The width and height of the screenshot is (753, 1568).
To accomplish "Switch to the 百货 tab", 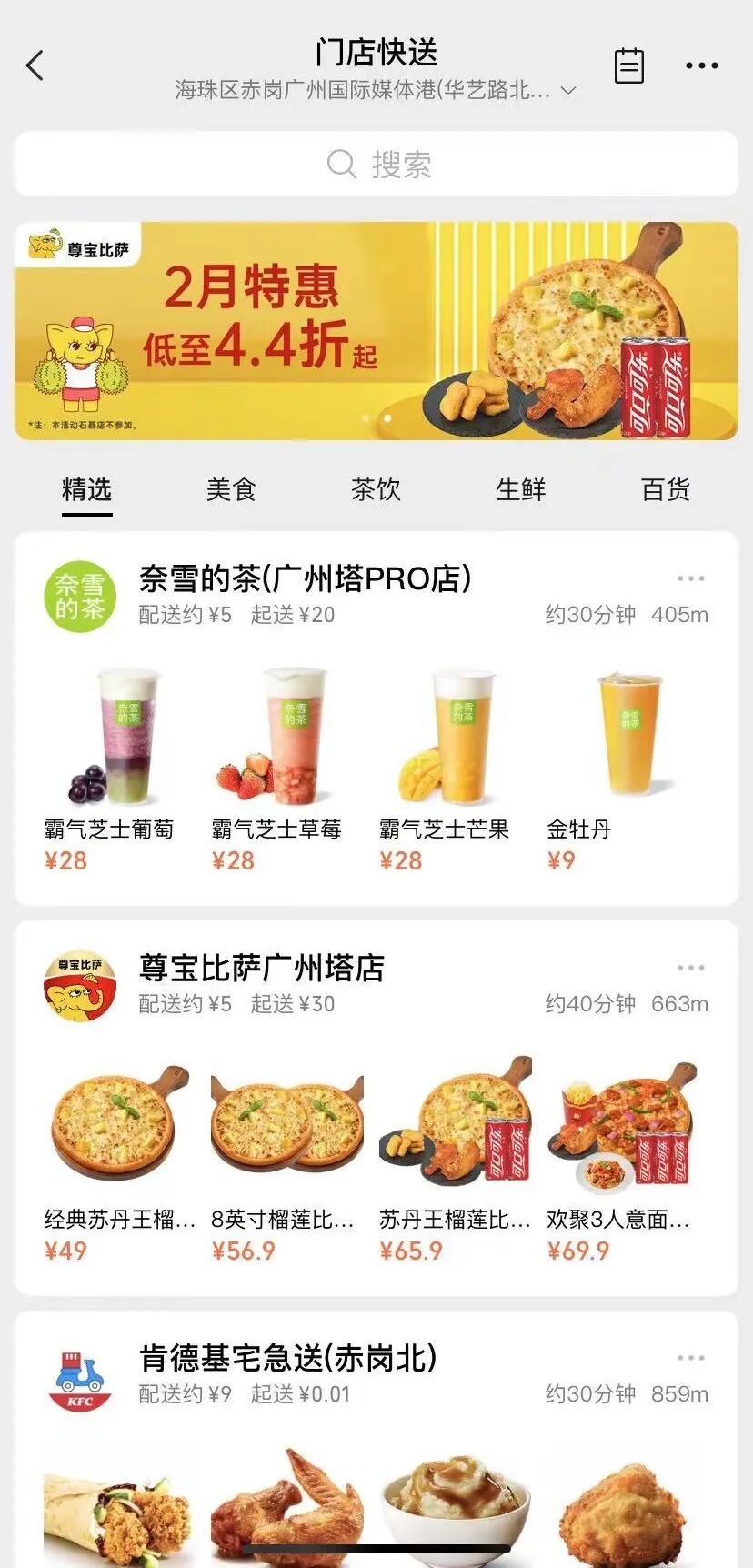I will (x=665, y=489).
